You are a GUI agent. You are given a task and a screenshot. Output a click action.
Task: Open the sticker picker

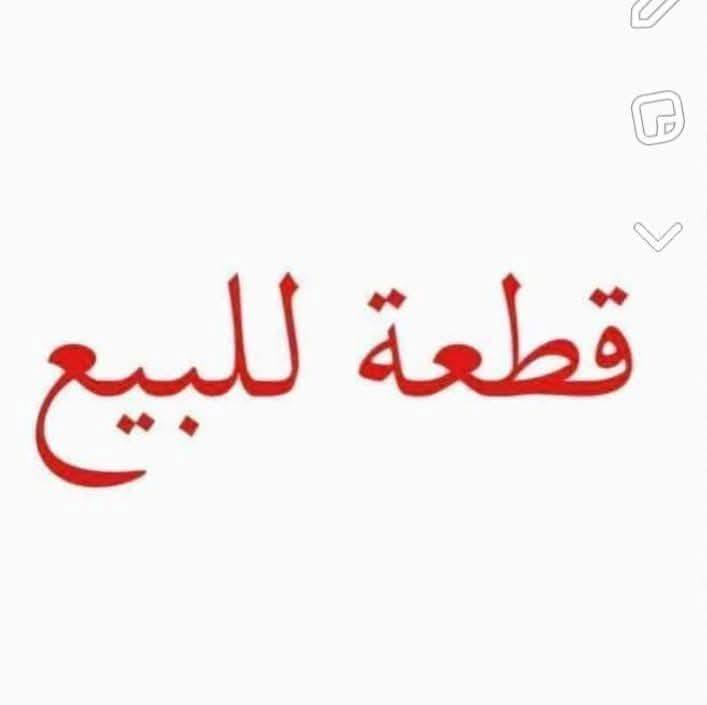click(x=658, y=118)
